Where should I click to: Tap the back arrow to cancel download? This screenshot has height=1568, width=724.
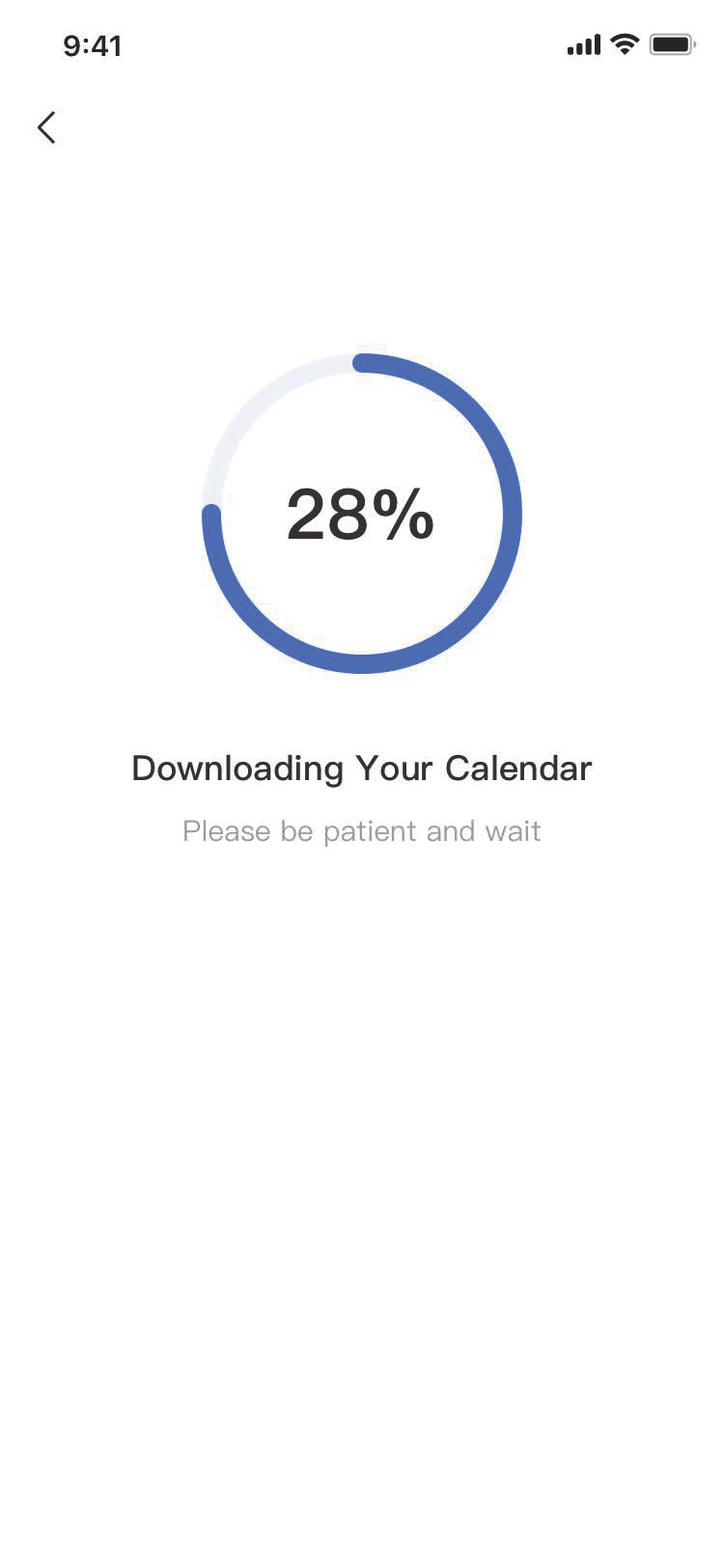(46, 126)
